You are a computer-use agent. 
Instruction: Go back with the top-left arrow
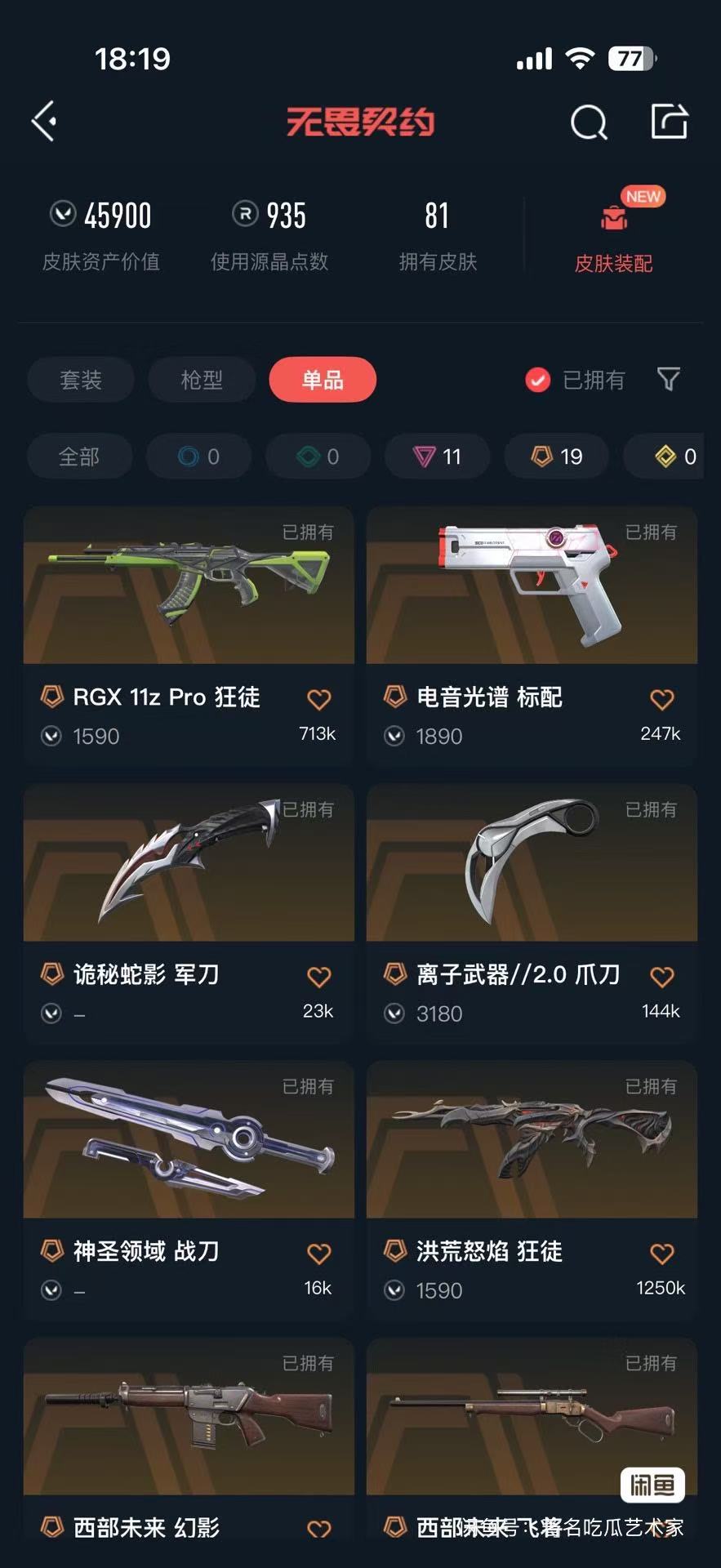44,122
